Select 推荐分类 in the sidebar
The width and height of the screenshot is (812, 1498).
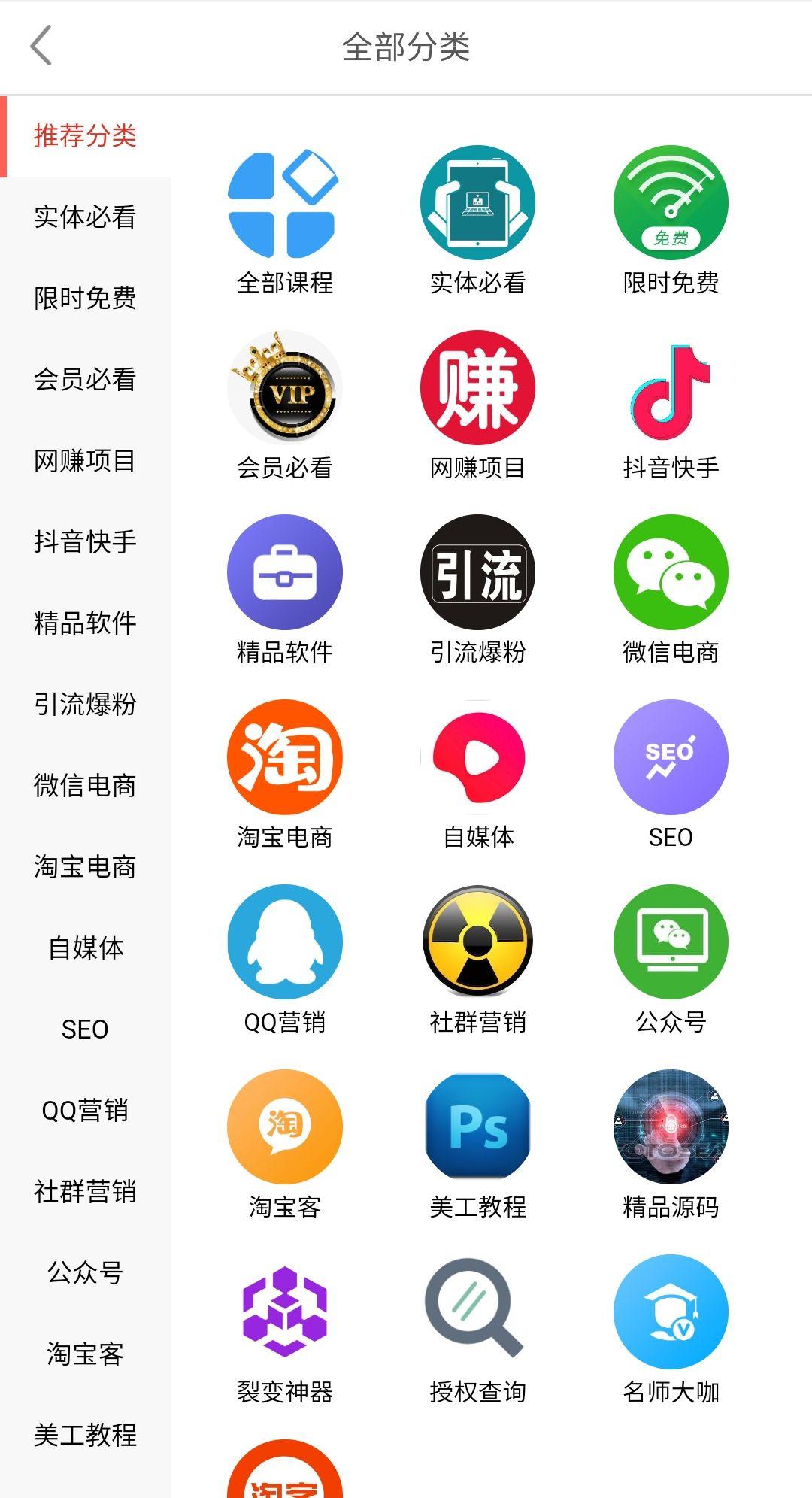click(85, 136)
